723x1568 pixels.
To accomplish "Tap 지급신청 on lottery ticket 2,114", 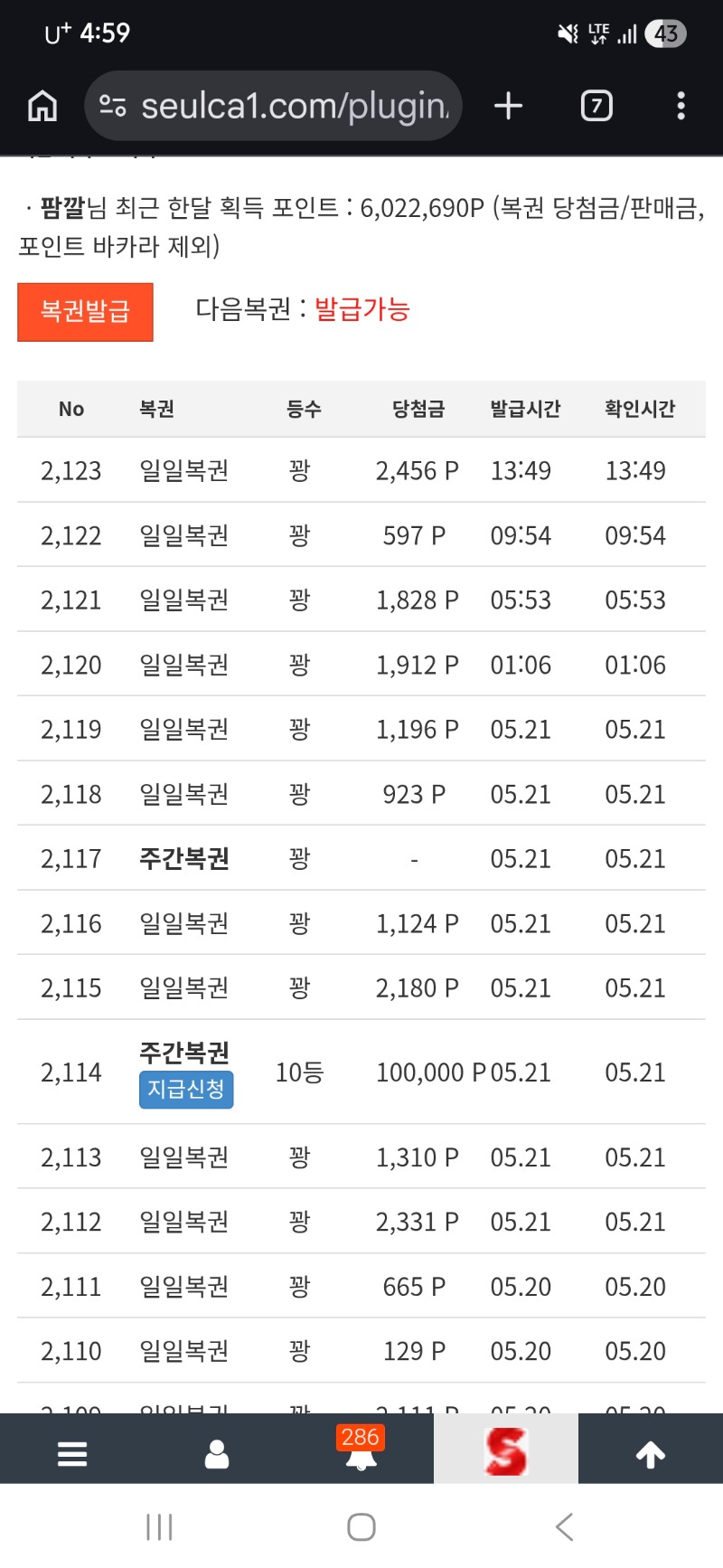I will pyautogui.click(x=186, y=1089).
